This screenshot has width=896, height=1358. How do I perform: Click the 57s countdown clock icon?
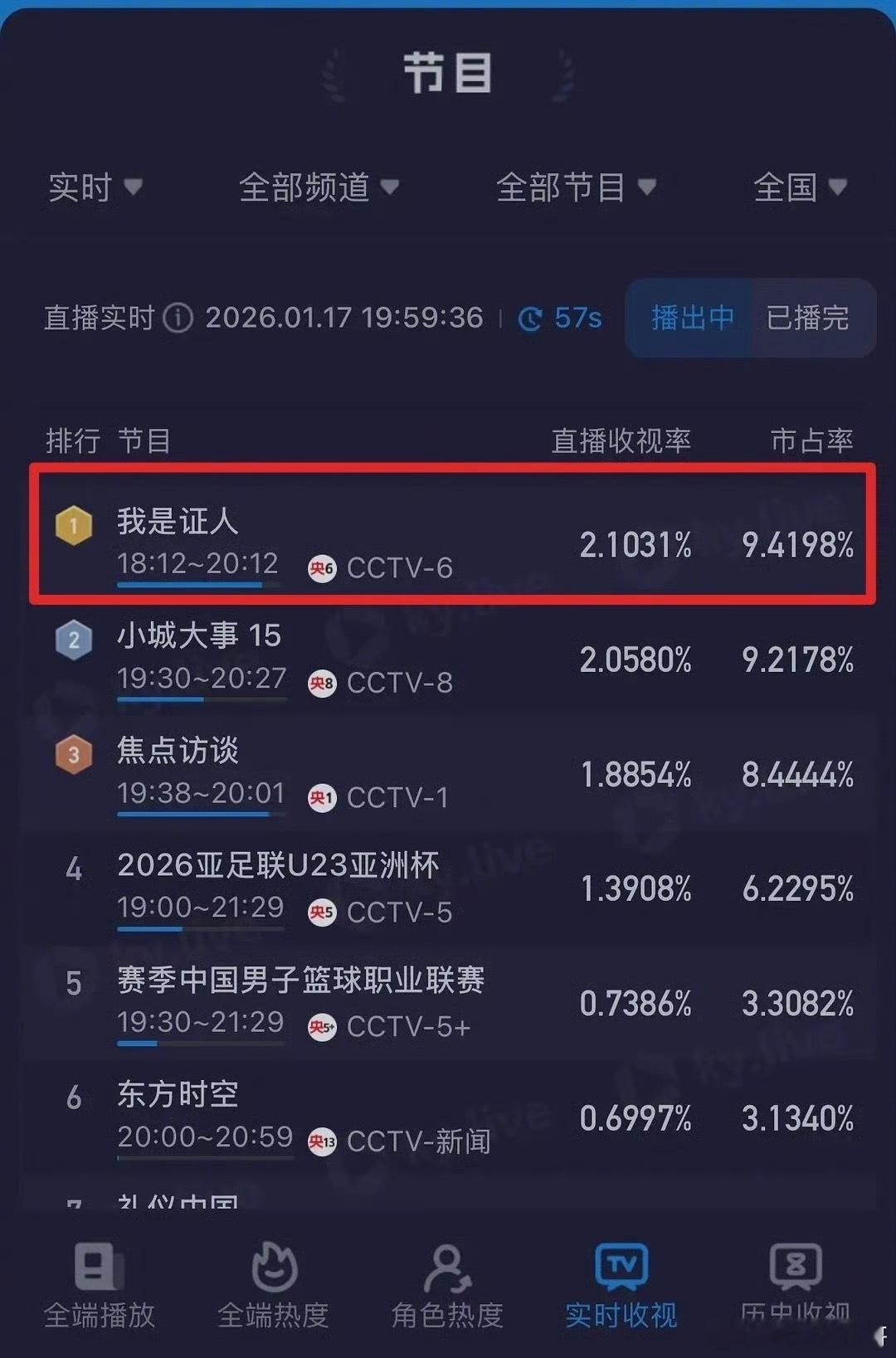(530, 319)
